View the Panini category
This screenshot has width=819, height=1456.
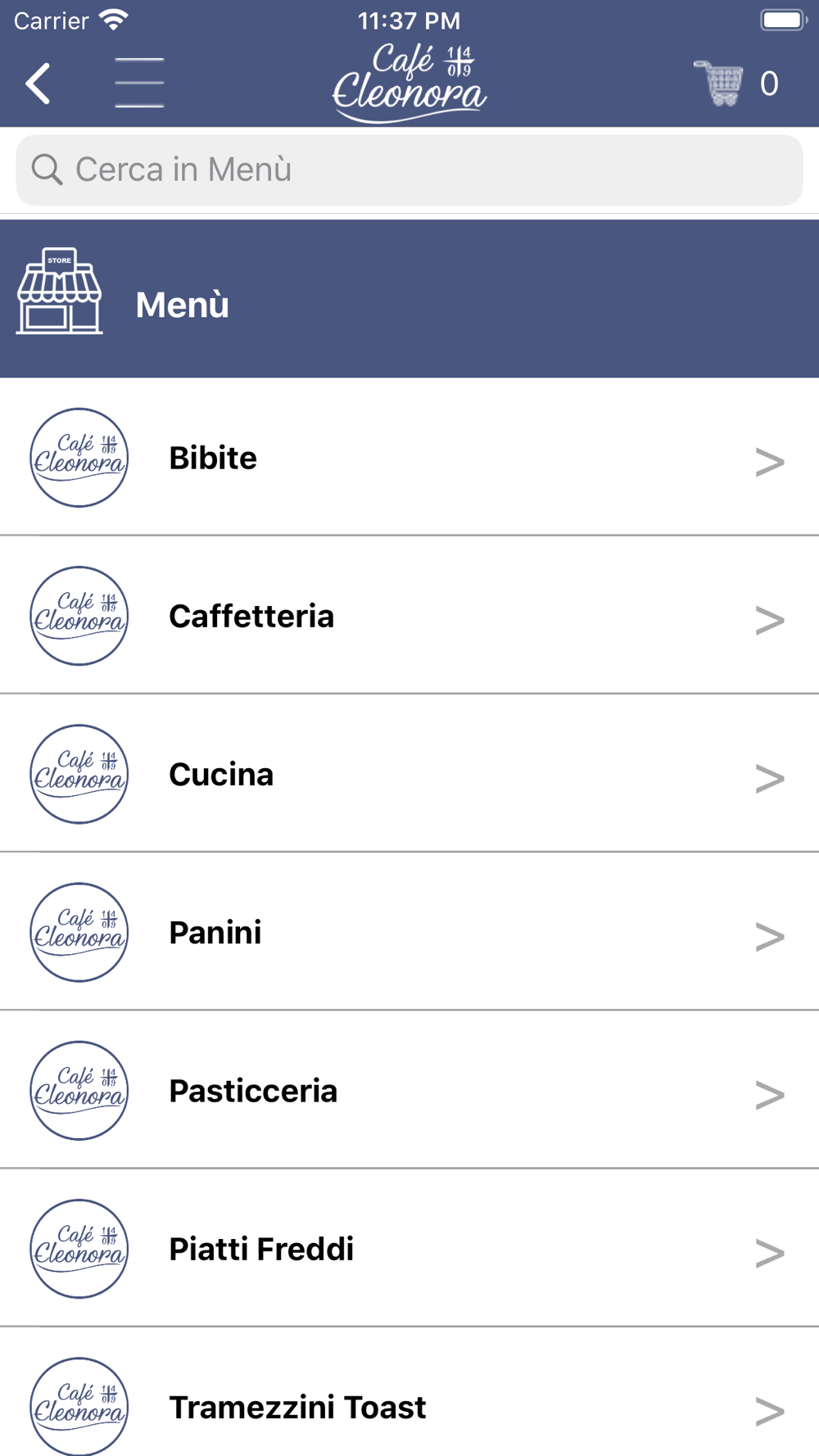click(409, 932)
